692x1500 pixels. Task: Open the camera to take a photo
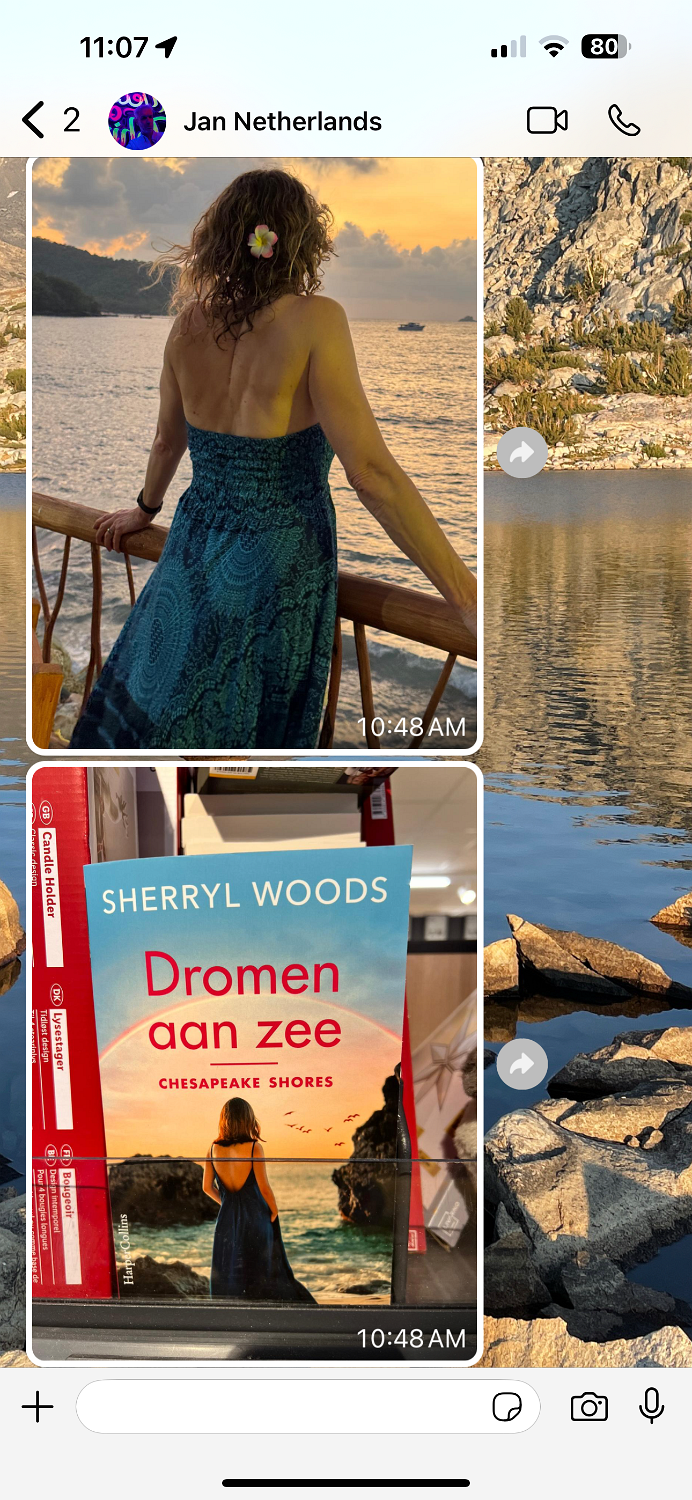pos(589,1407)
